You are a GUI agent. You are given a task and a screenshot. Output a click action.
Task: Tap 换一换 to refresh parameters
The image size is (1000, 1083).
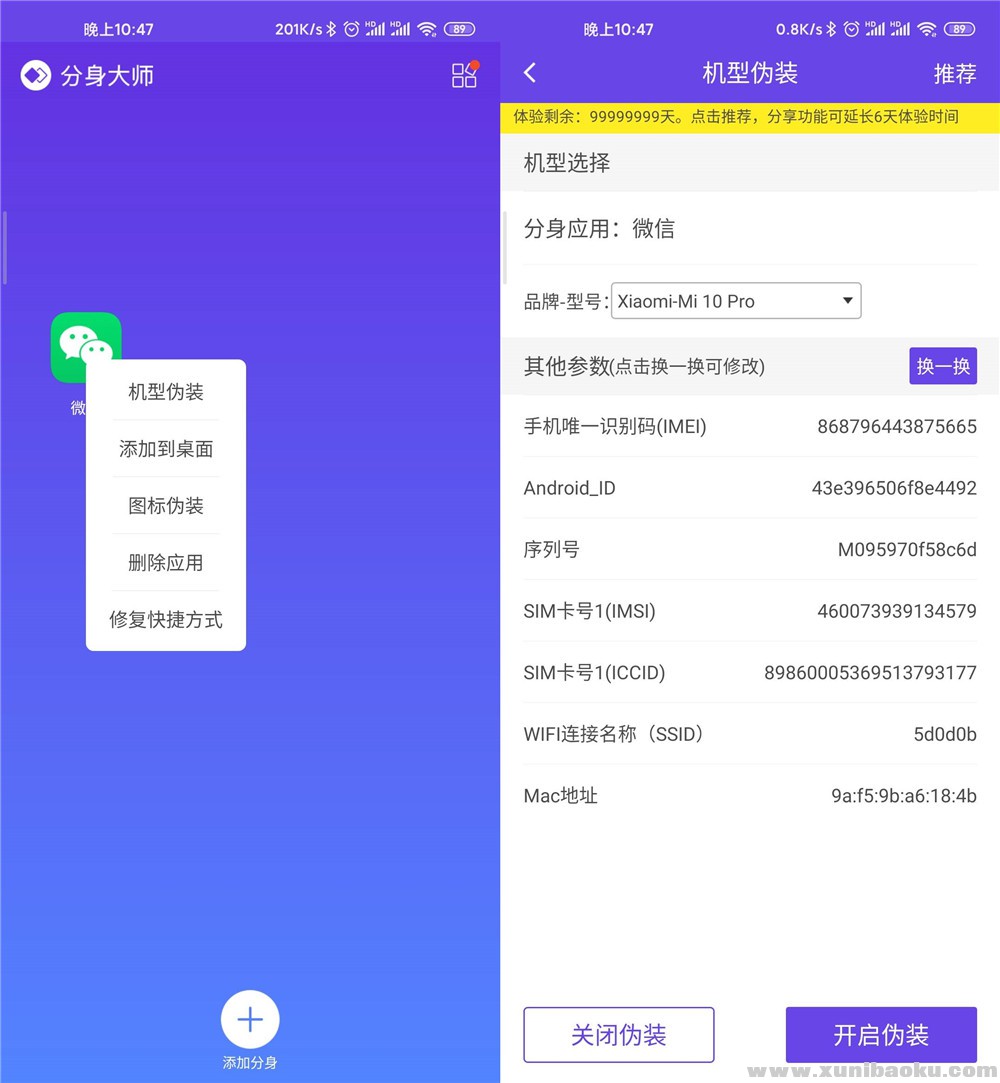pyautogui.click(x=942, y=366)
